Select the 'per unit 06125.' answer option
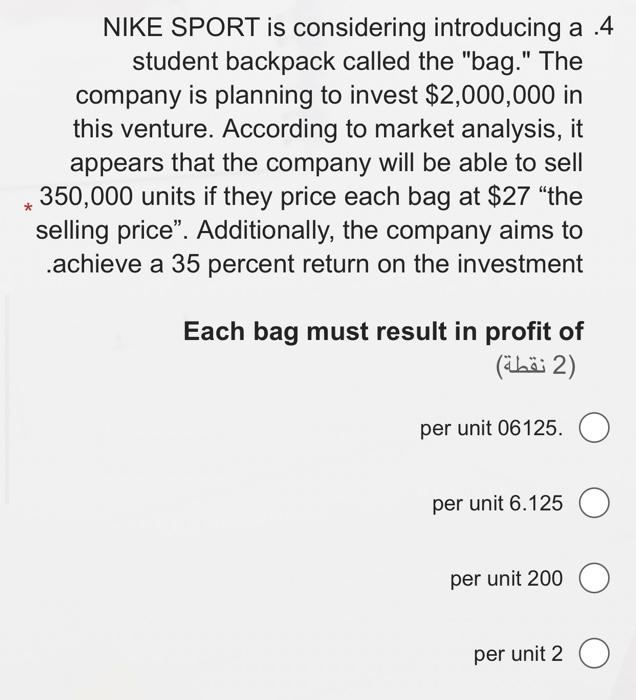Screen dimensions: 636x700 [x=595, y=429]
